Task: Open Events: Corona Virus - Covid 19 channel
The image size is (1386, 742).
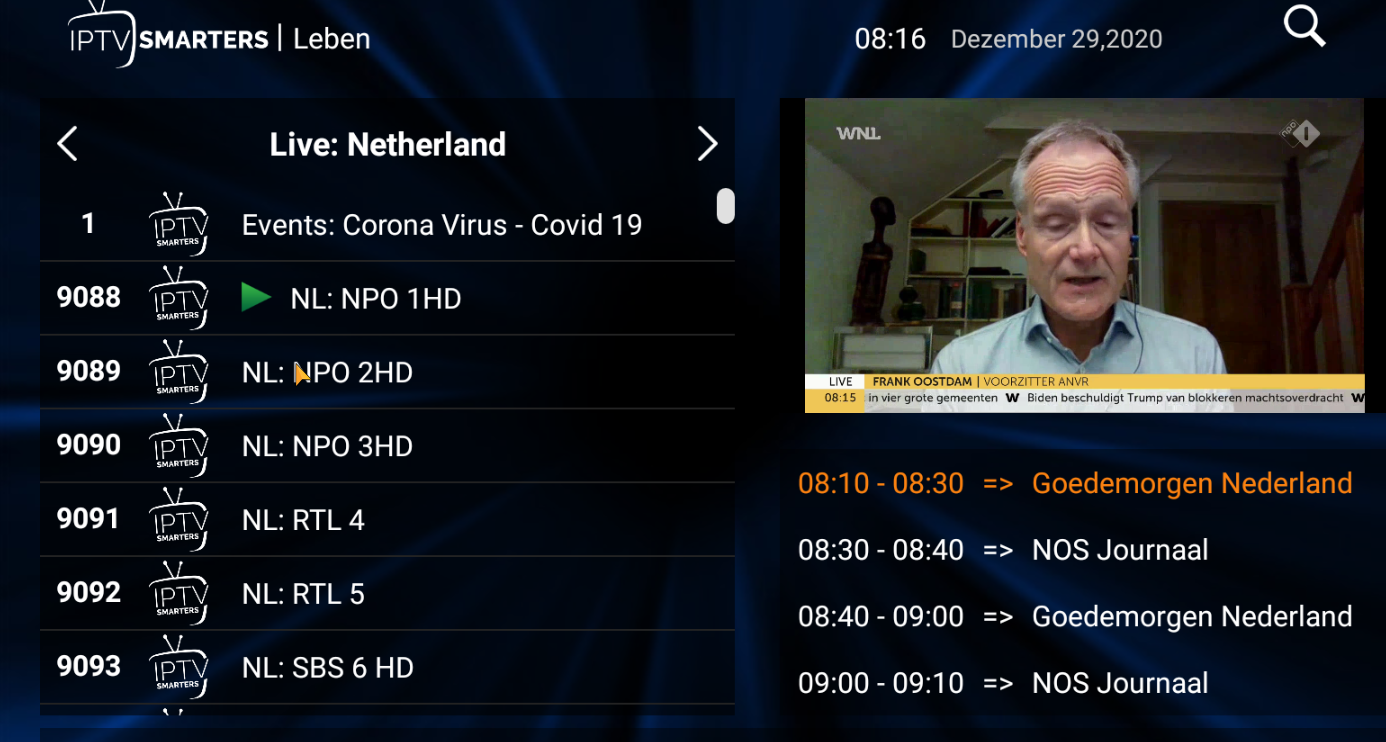Action: point(441,225)
